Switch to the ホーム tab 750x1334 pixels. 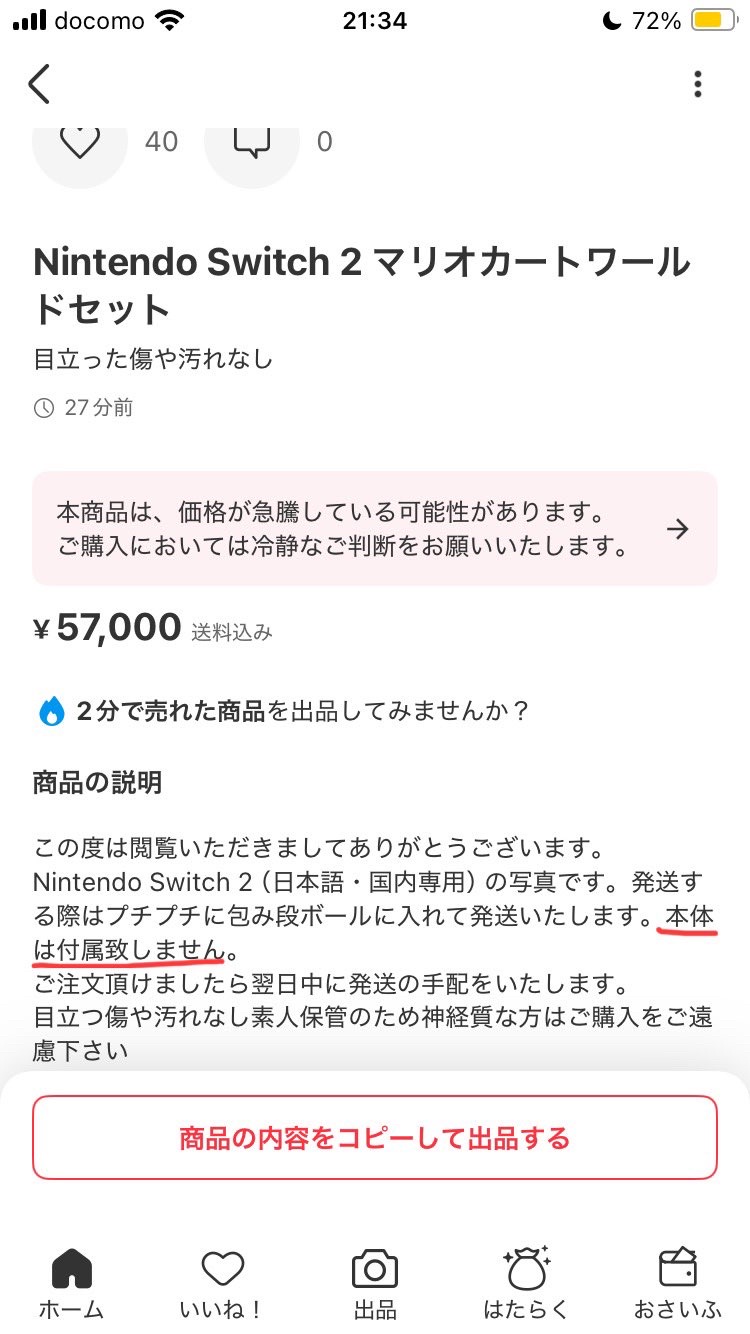click(71, 1282)
